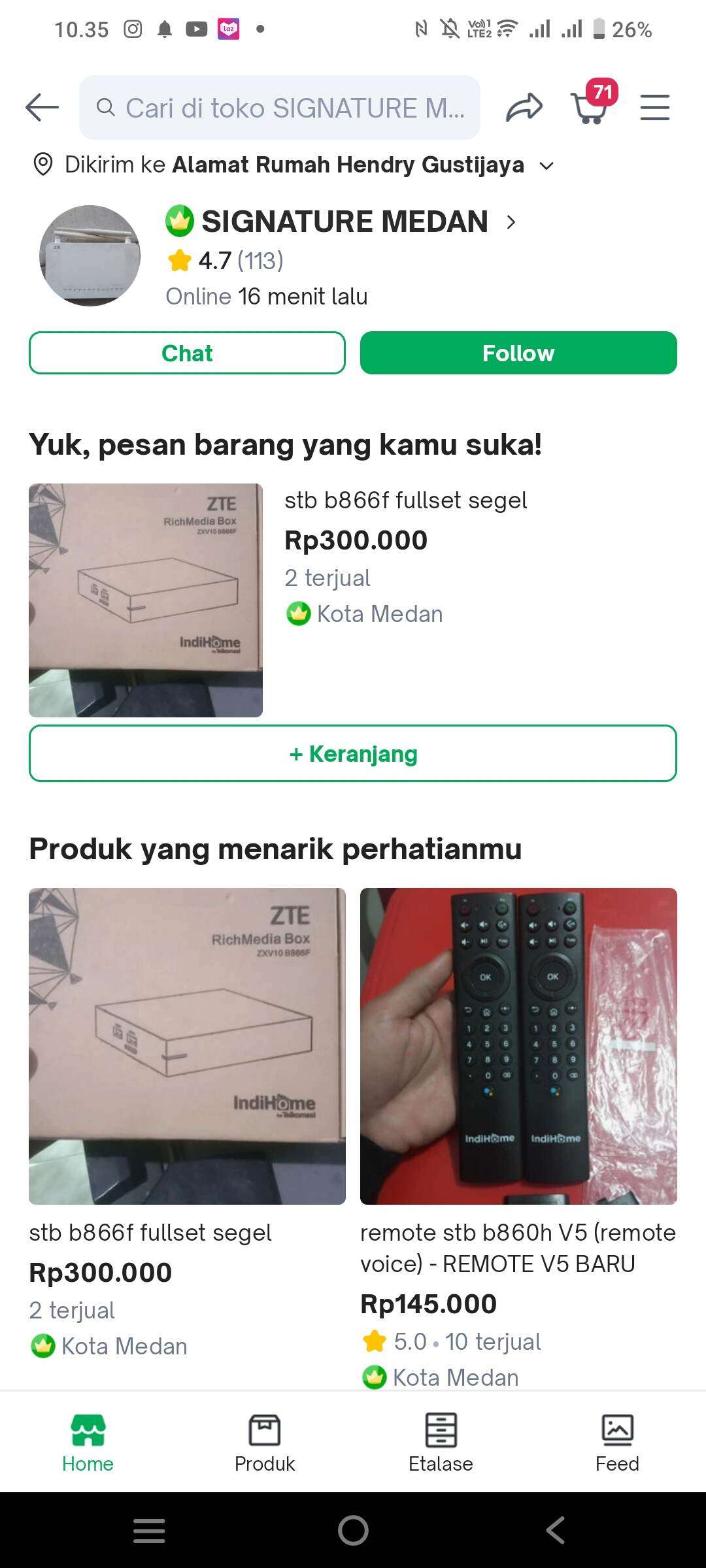706x1568 pixels.
Task: Open the SIGNATURE MEDAN store details via chevron
Action: pos(511,222)
